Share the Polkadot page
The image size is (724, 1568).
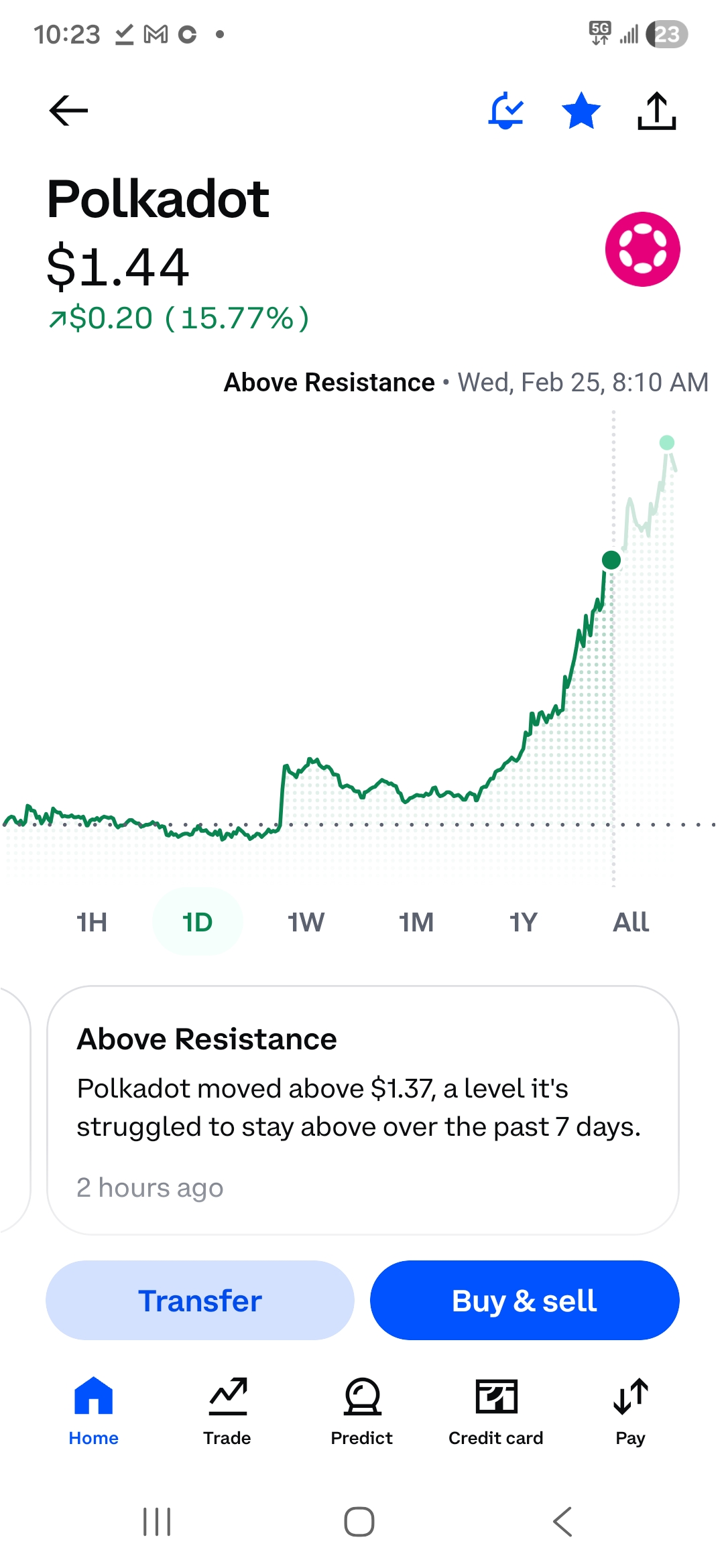[656, 111]
